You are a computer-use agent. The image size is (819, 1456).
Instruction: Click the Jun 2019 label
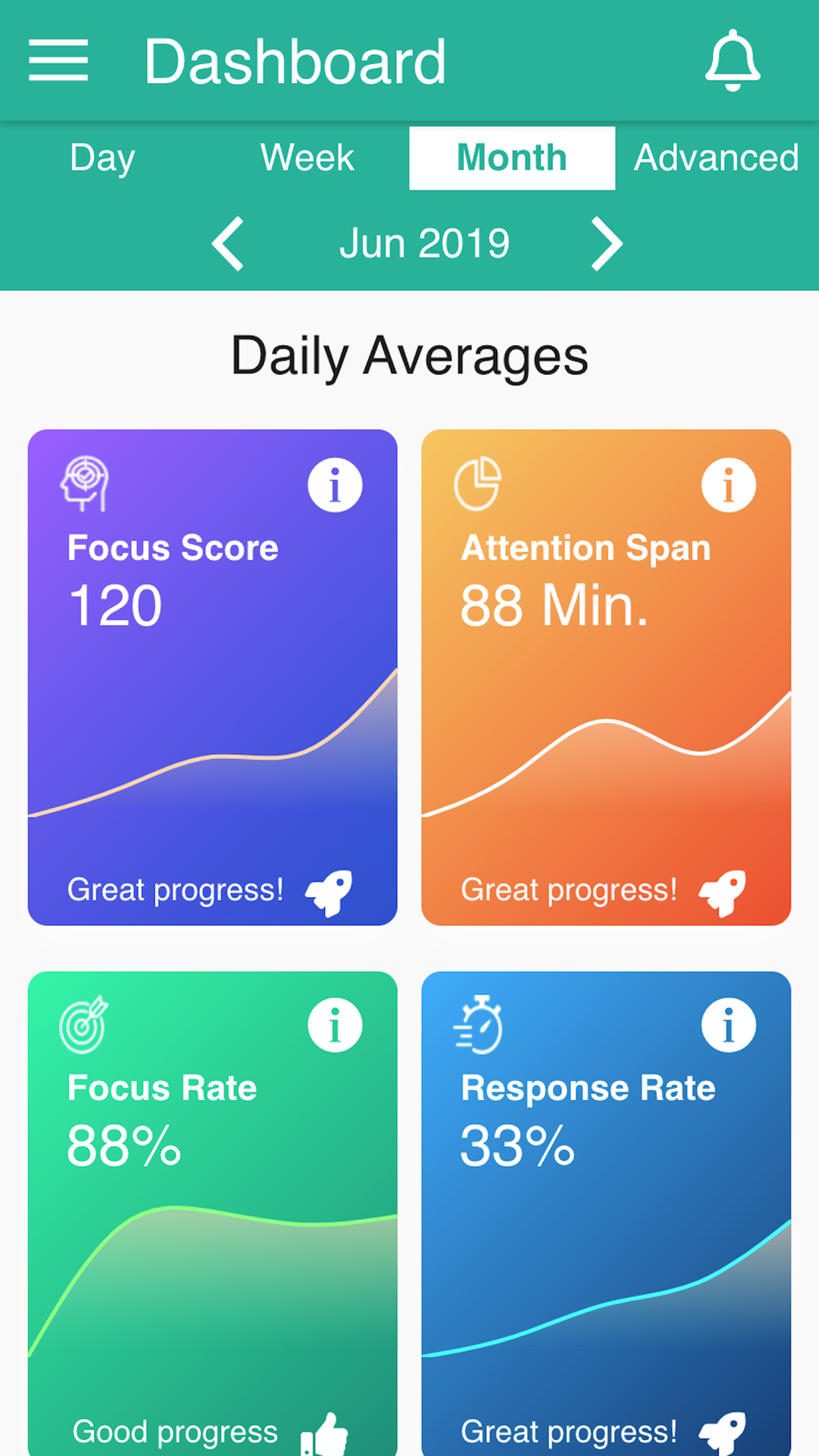coord(426,243)
